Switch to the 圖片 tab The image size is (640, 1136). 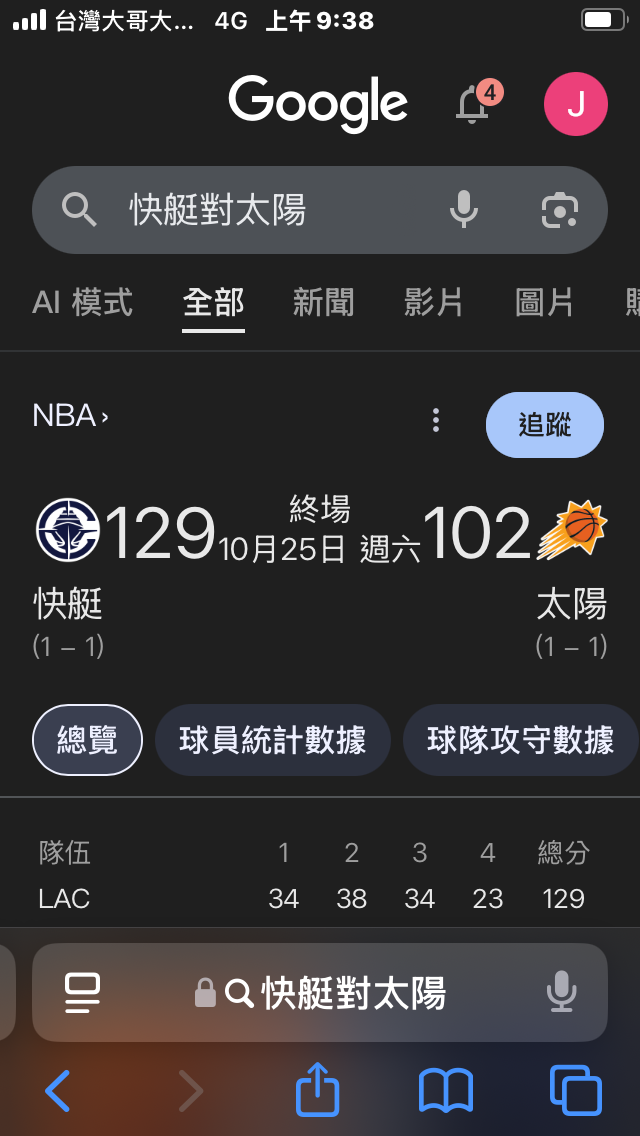click(544, 302)
